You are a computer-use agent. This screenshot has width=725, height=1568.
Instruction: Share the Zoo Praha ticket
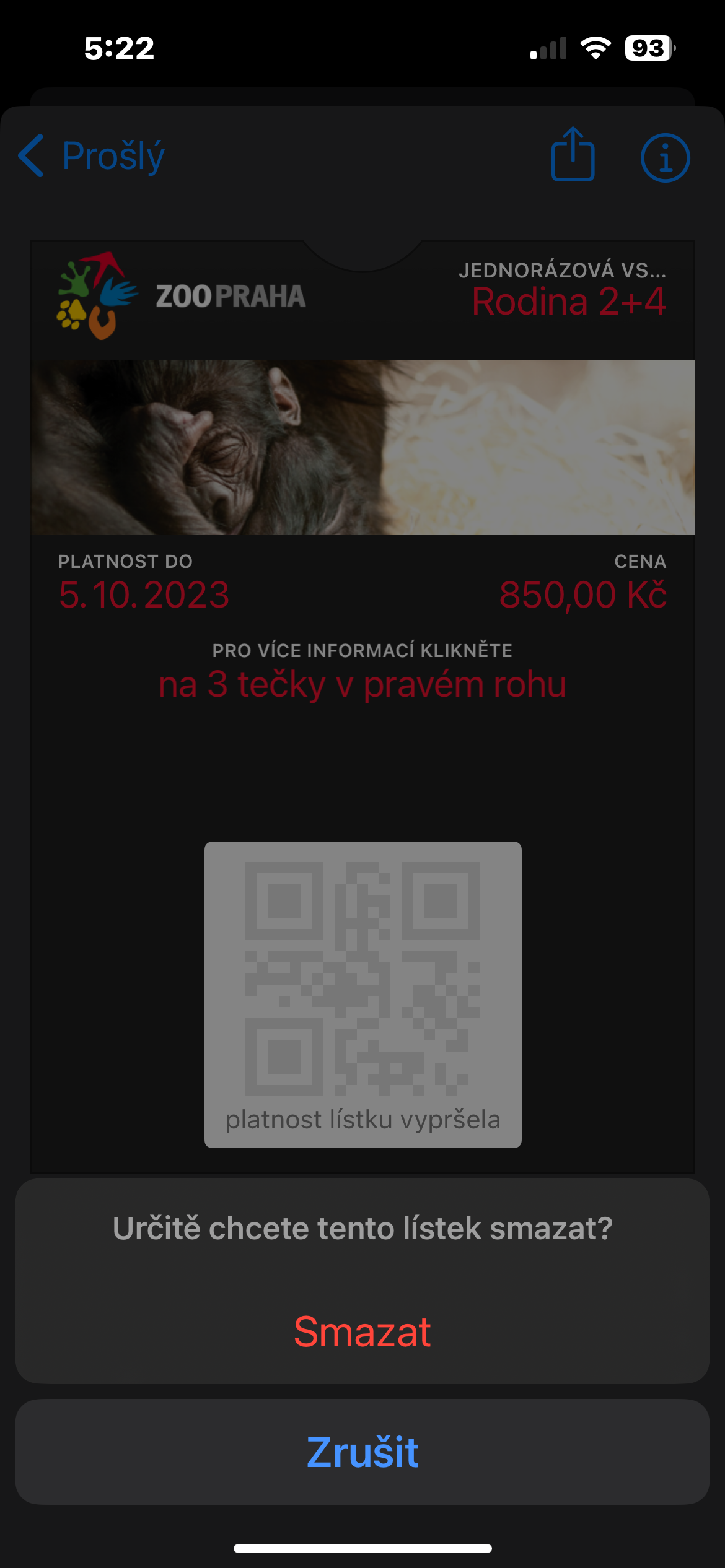pyautogui.click(x=573, y=155)
